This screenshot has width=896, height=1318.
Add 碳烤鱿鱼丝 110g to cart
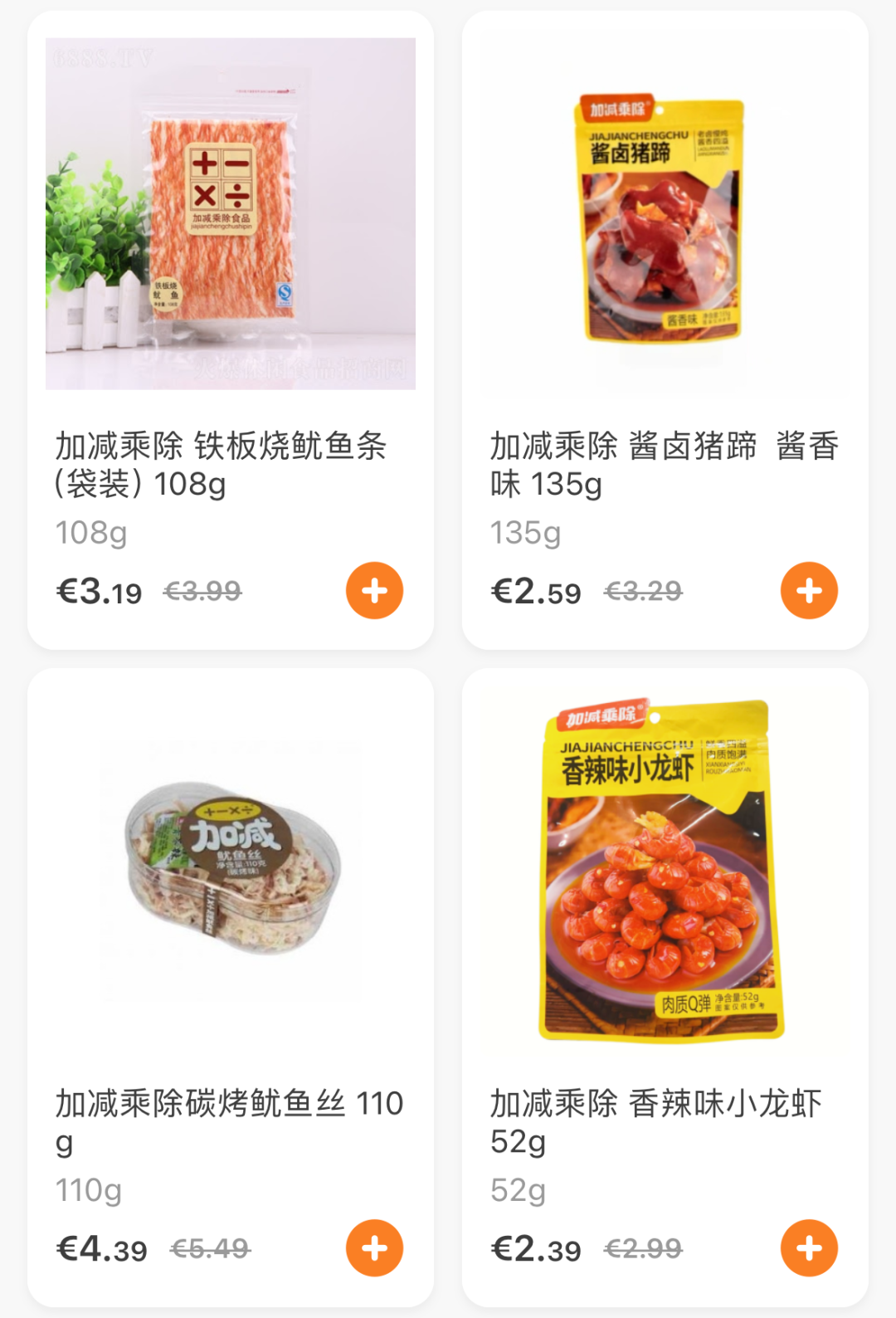pyautogui.click(x=374, y=1247)
